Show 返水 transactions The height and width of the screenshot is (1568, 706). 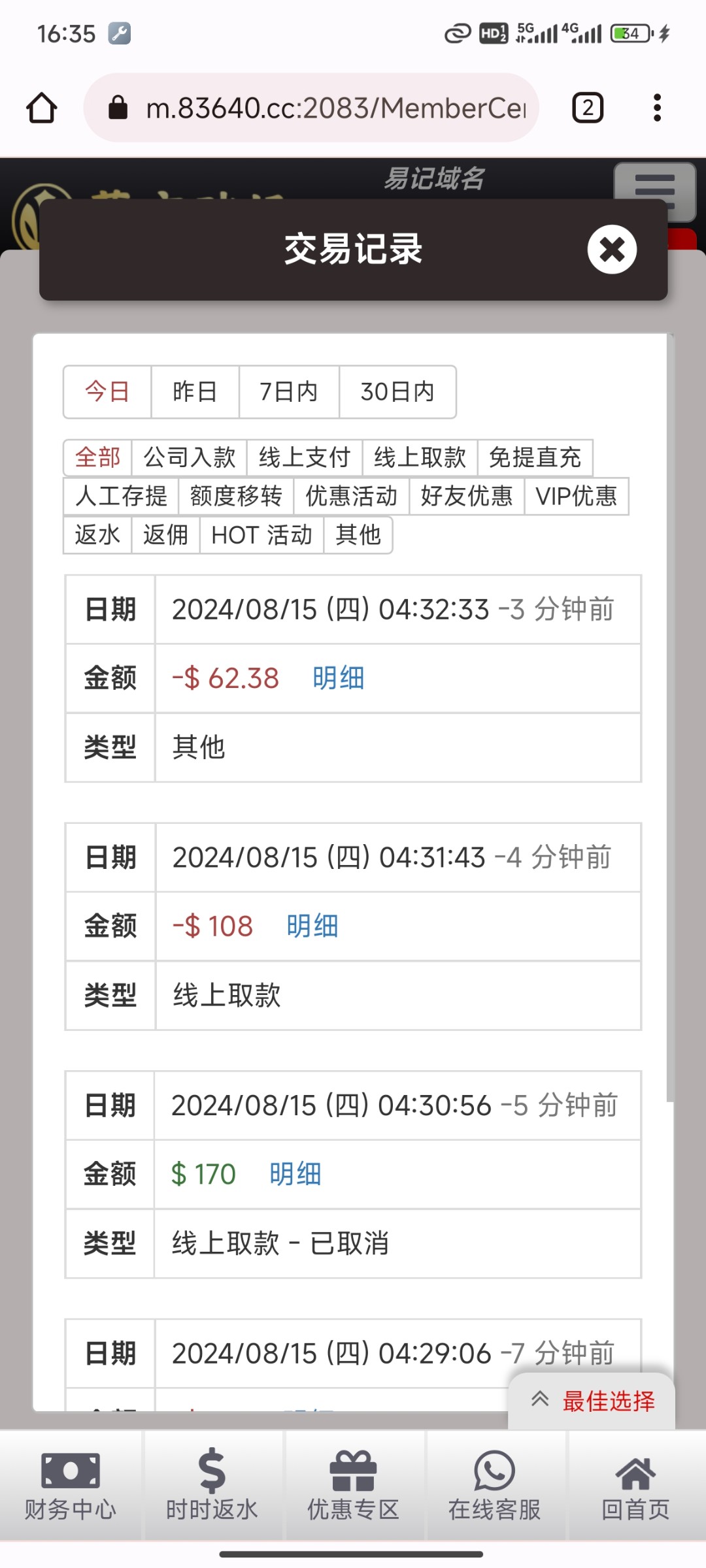pos(97,535)
